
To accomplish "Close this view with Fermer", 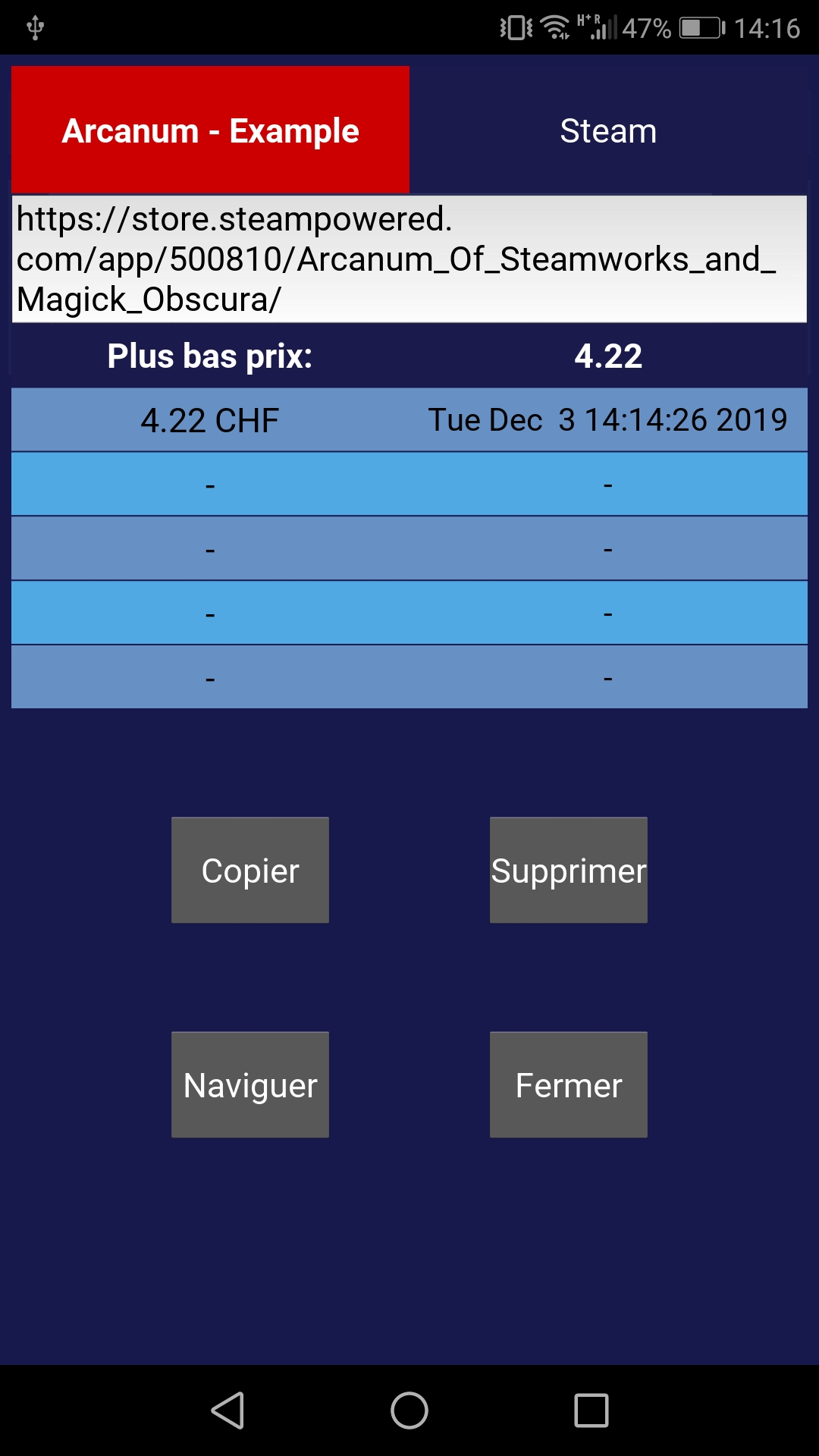I will [x=569, y=1084].
